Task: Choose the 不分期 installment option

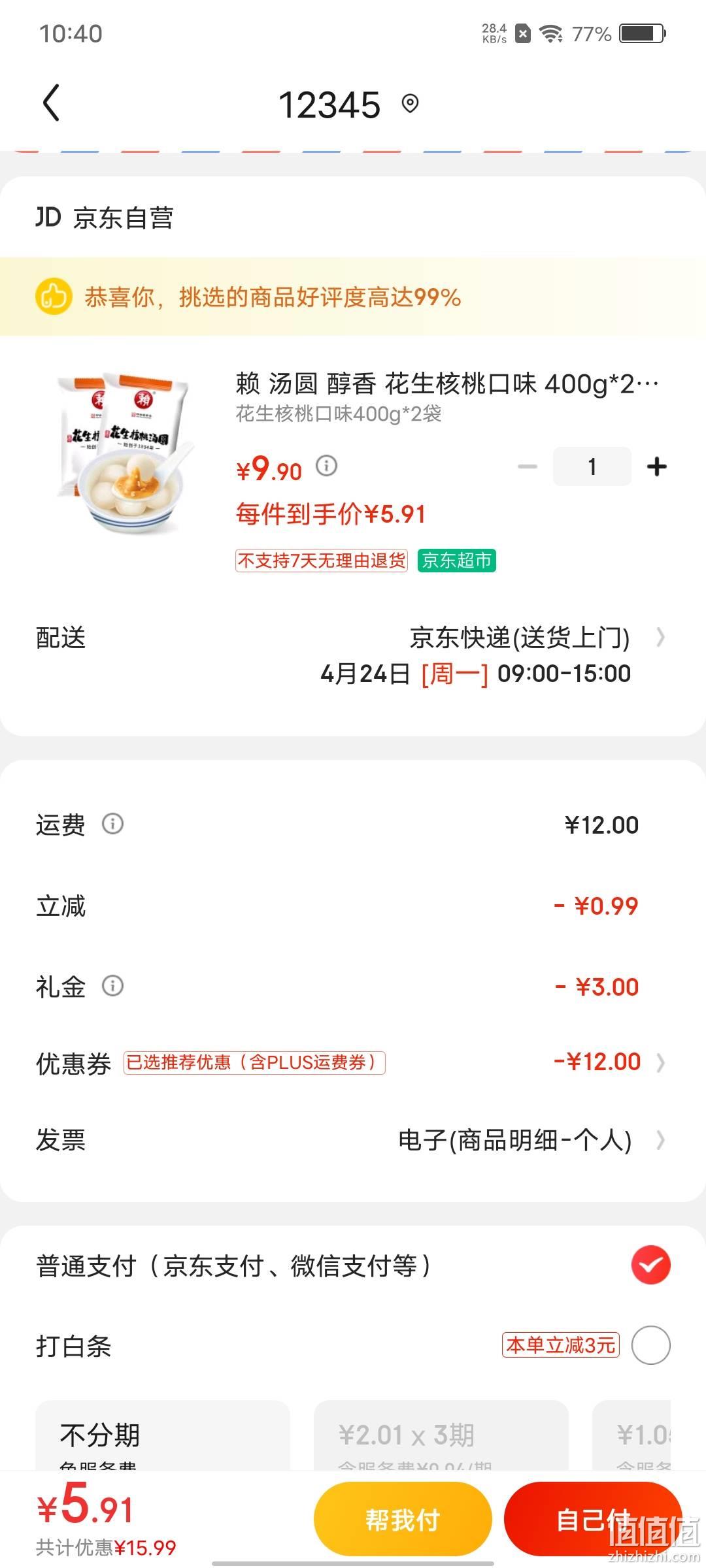Action: tap(163, 1435)
